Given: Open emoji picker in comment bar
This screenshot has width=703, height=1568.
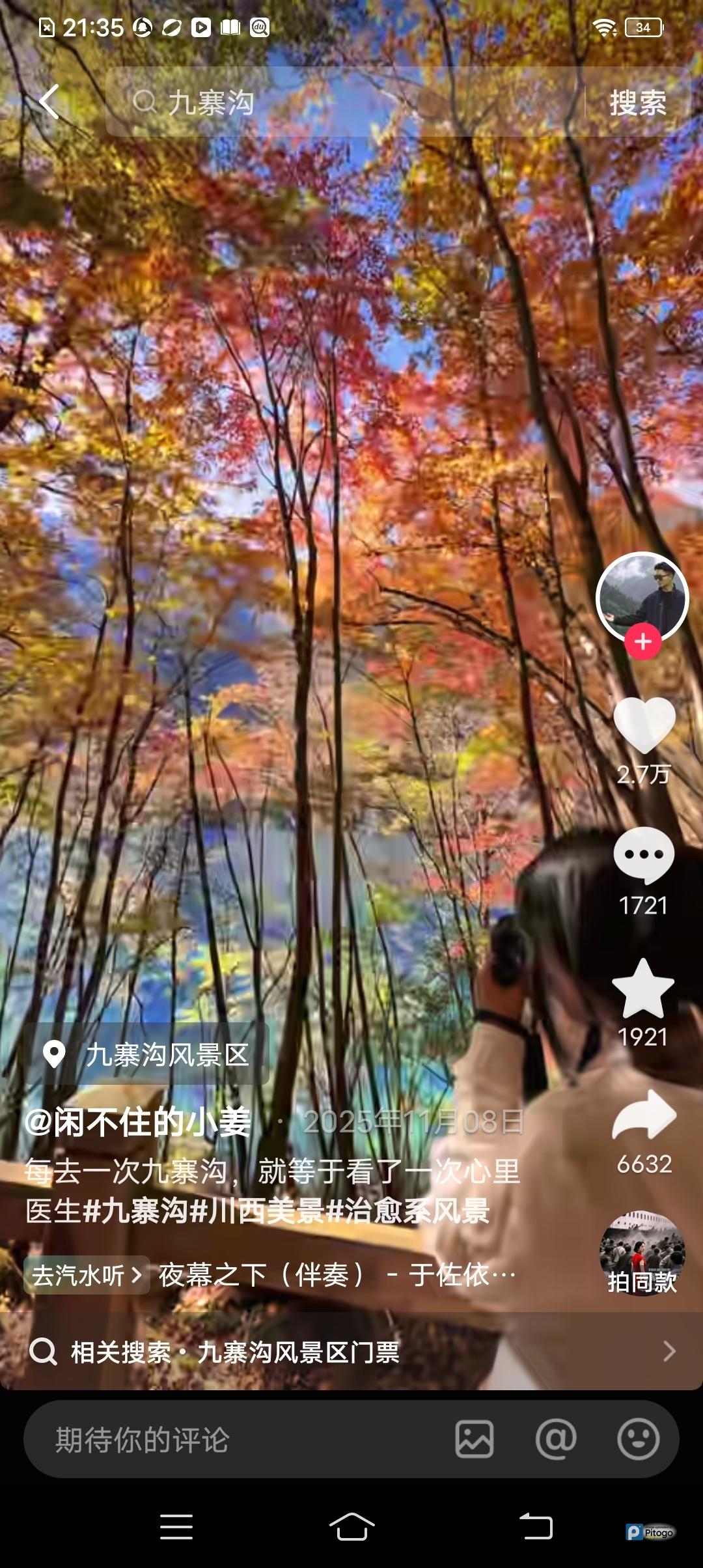Looking at the screenshot, I should [638, 1440].
